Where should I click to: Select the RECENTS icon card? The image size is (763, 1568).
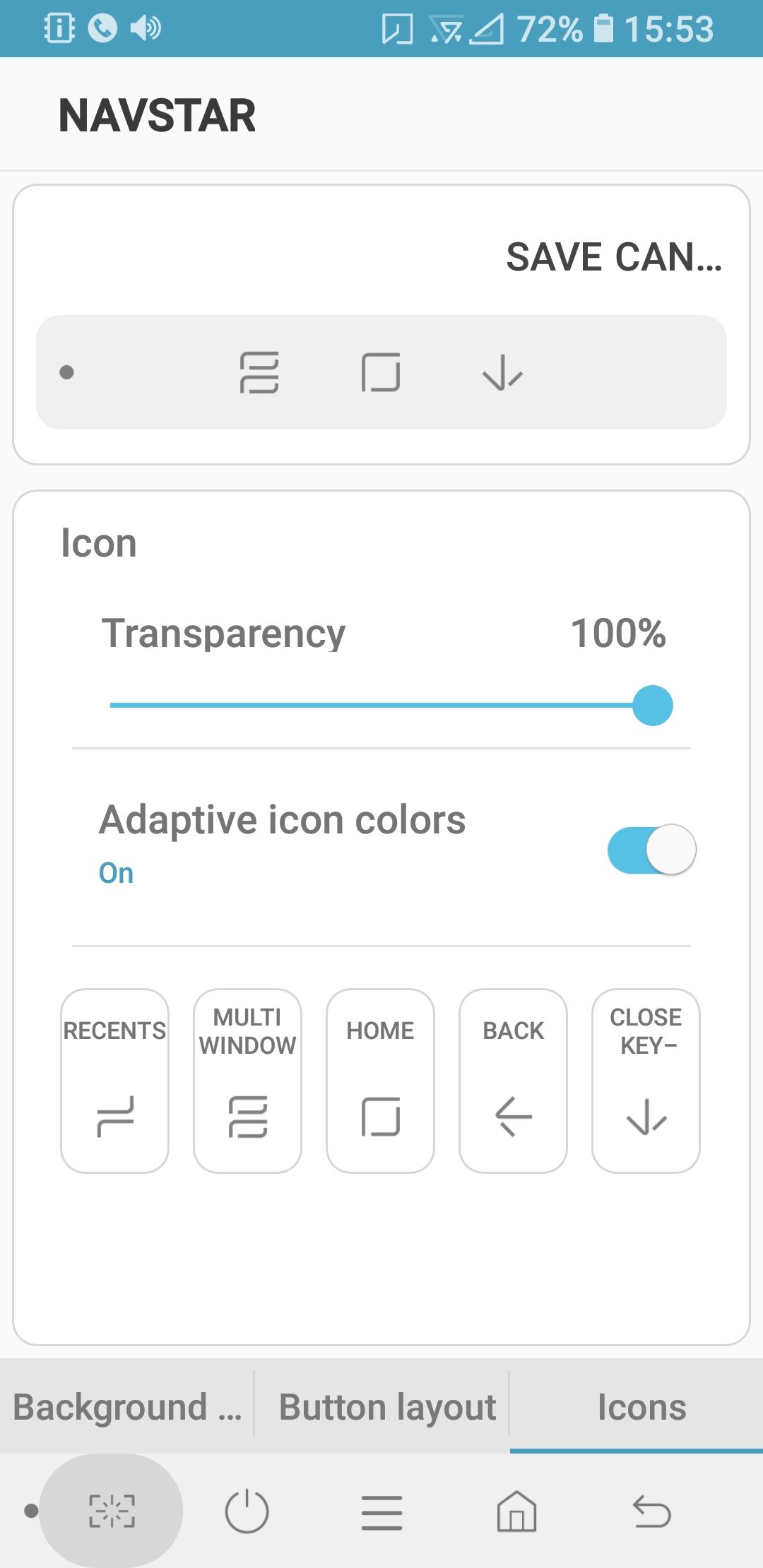[114, 1081]
